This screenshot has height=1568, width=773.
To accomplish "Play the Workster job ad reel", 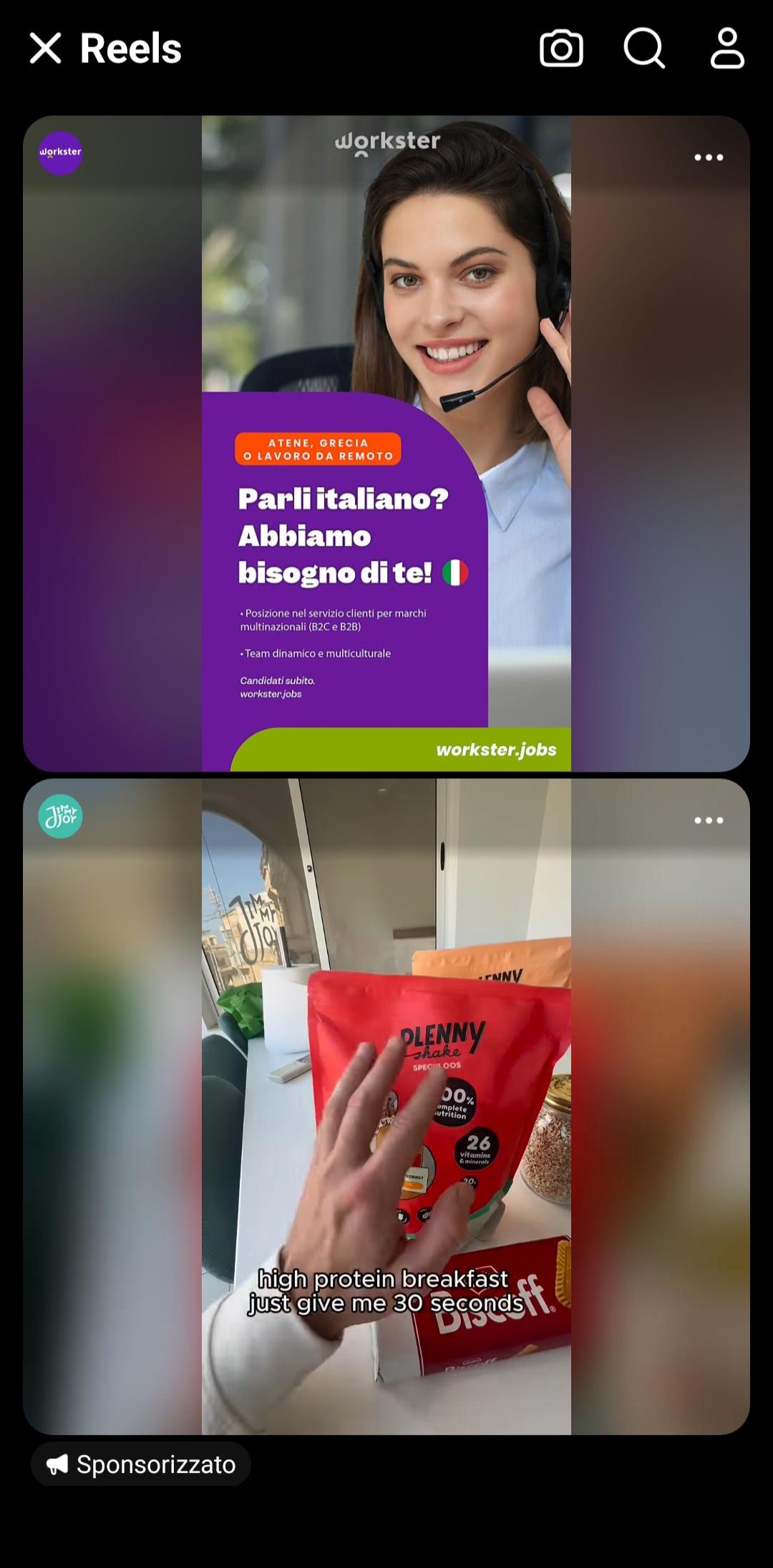I will click(x=386, y=444).
